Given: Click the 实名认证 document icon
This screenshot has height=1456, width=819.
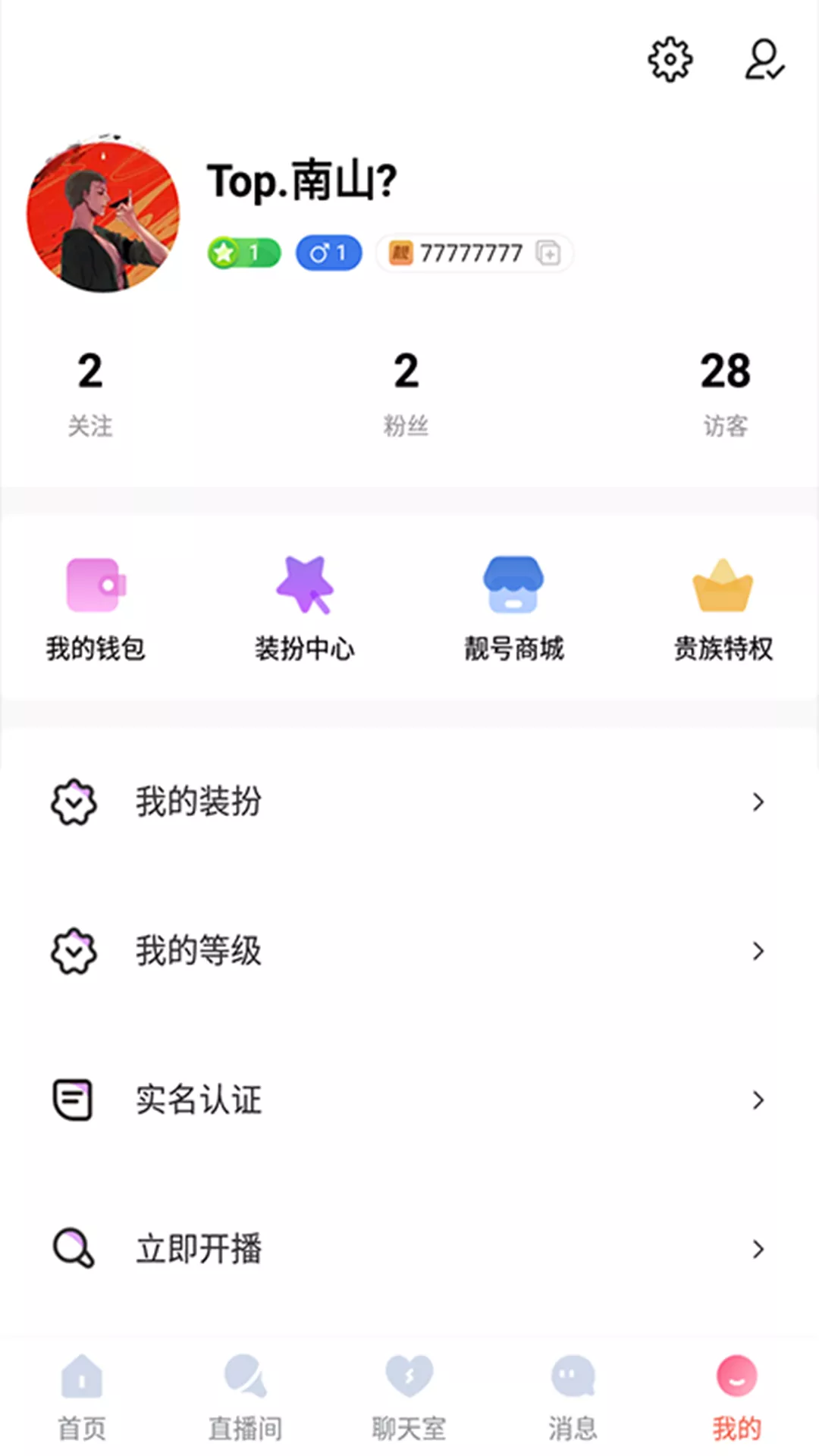Looking at the screenshot, I should pyautogui.click(x=73, y=1100).
